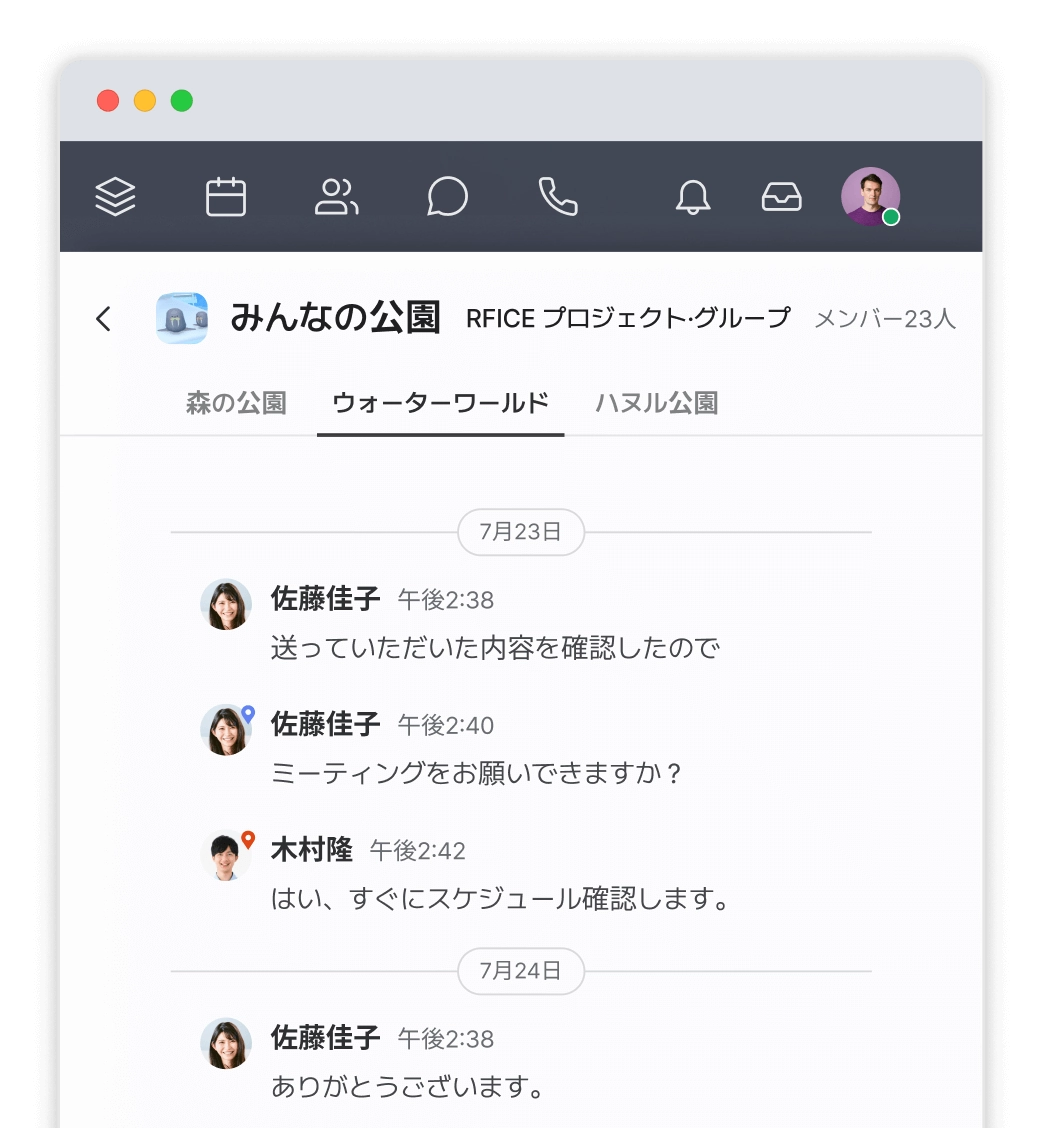Minimize the window with the yellow button
This screenshot has height=1128, width=1040.
(145, 101)
